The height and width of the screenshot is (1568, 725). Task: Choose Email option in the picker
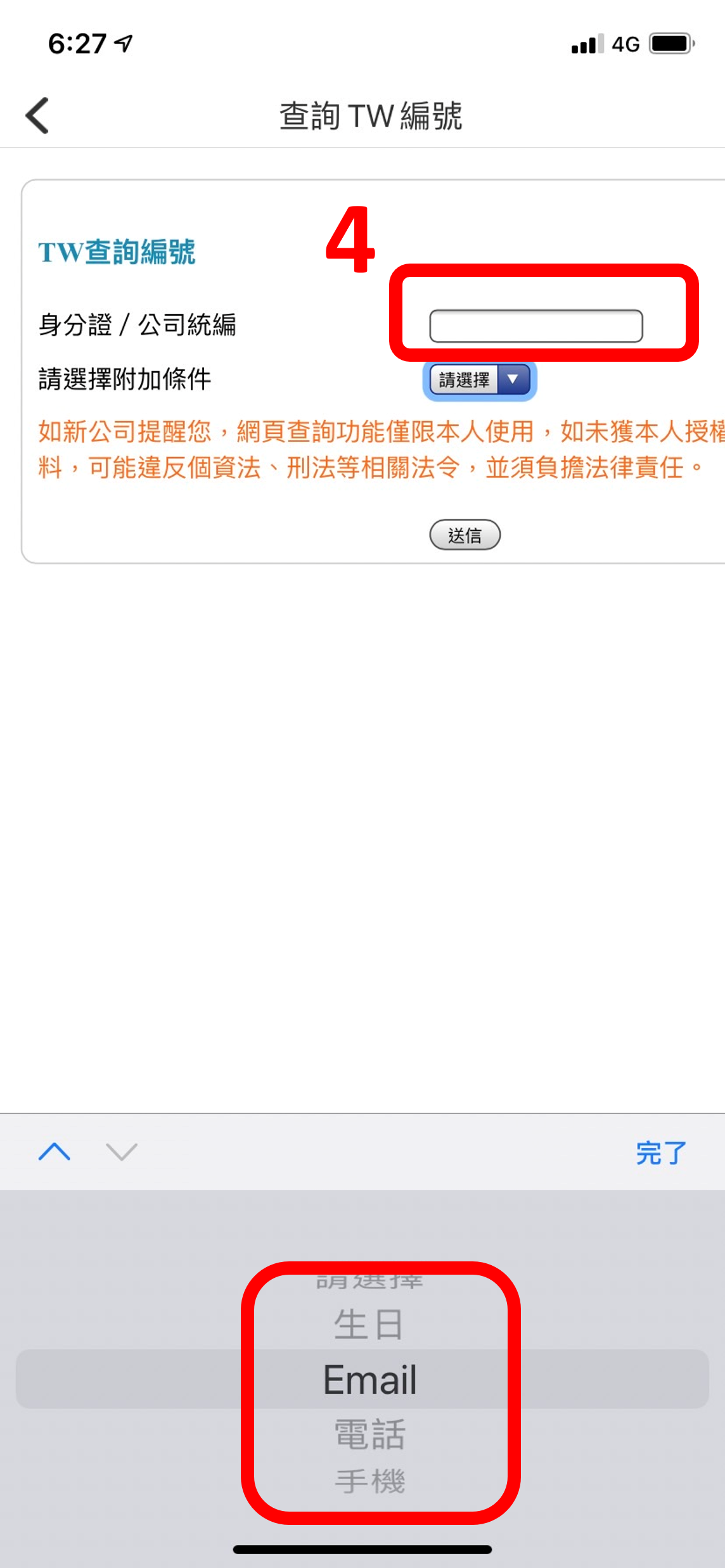coord(370,1379)
